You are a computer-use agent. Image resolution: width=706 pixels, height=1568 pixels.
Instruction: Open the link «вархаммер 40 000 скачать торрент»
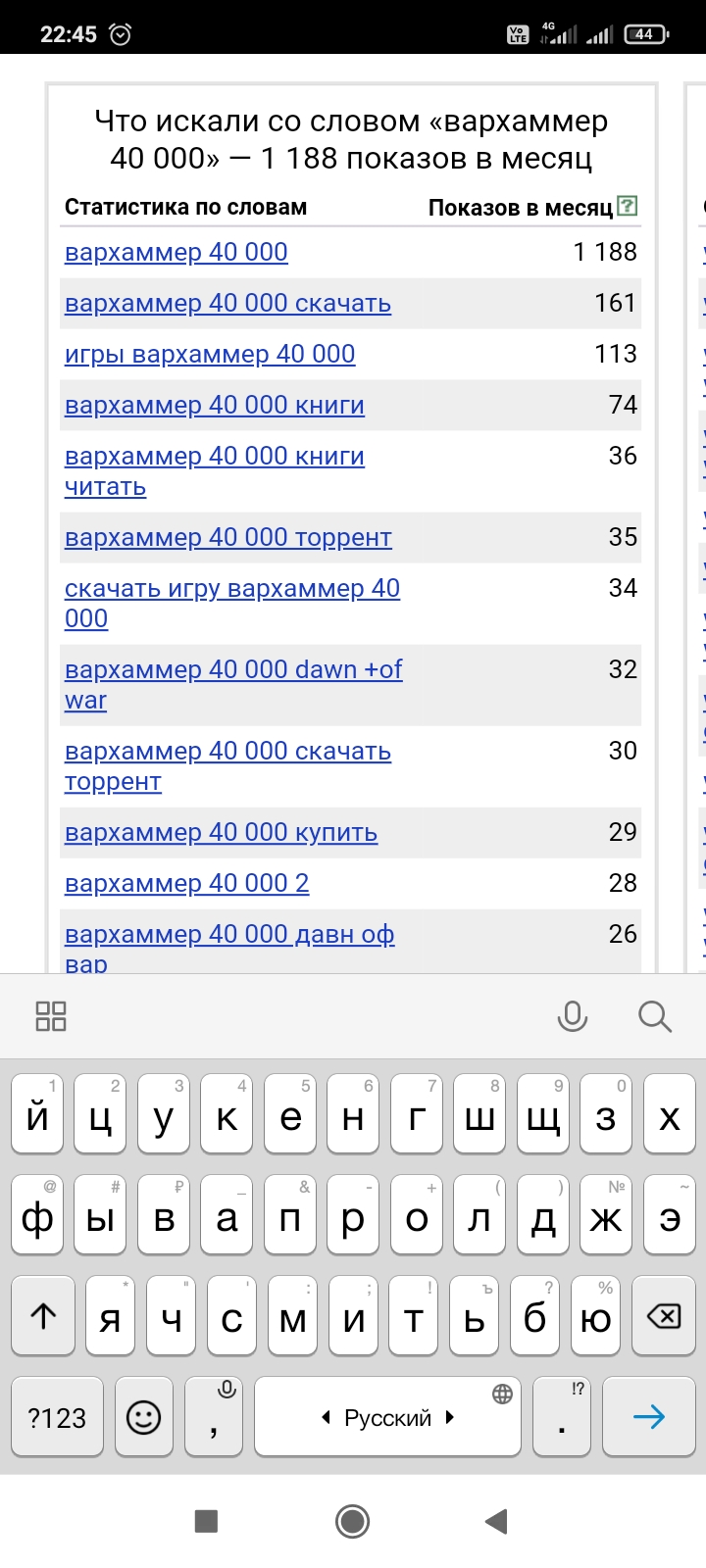(227, 766)
